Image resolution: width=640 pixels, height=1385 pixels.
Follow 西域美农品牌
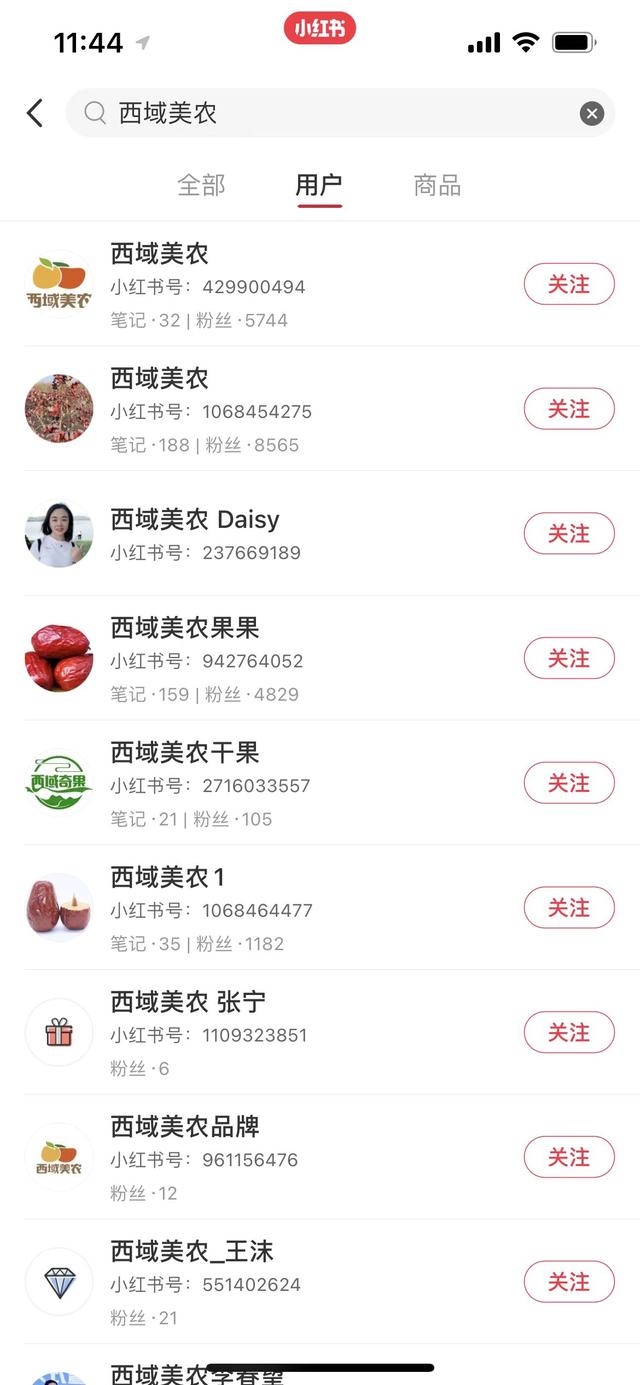tap(568, 1157)
